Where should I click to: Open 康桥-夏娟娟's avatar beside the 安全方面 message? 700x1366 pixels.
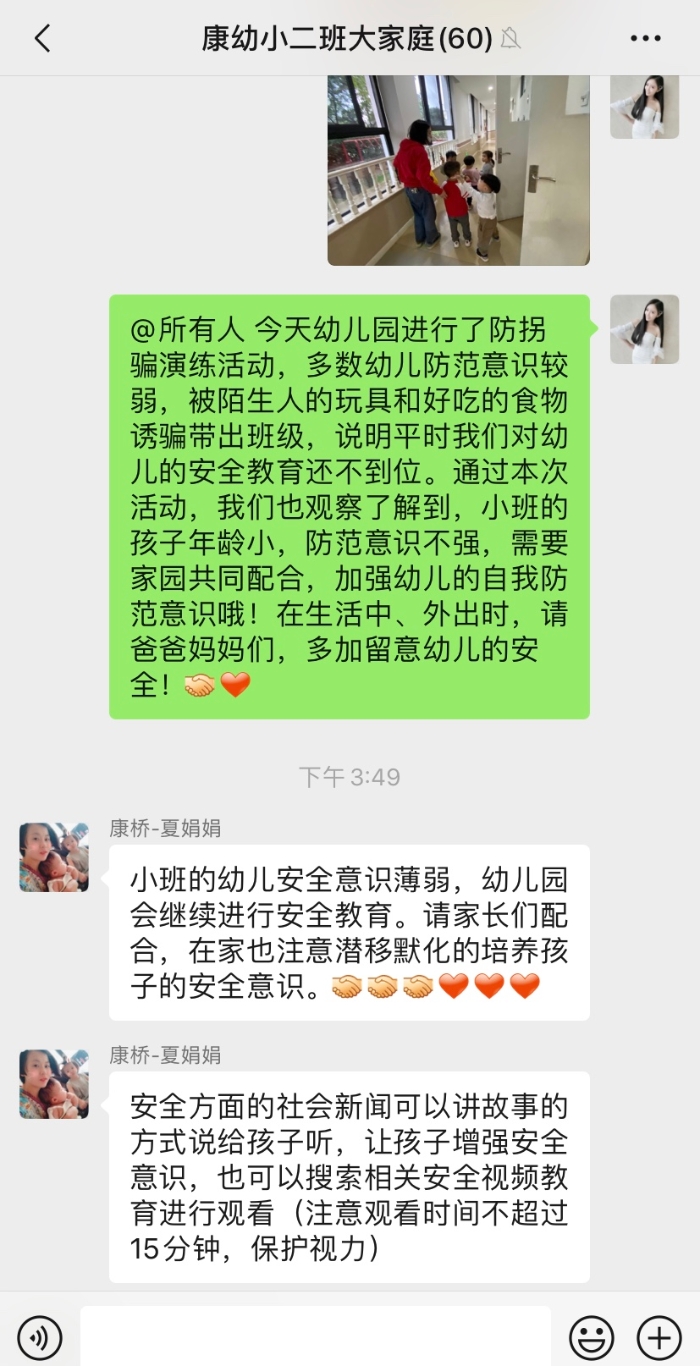pyautogui.click(x=54, y=1084)
